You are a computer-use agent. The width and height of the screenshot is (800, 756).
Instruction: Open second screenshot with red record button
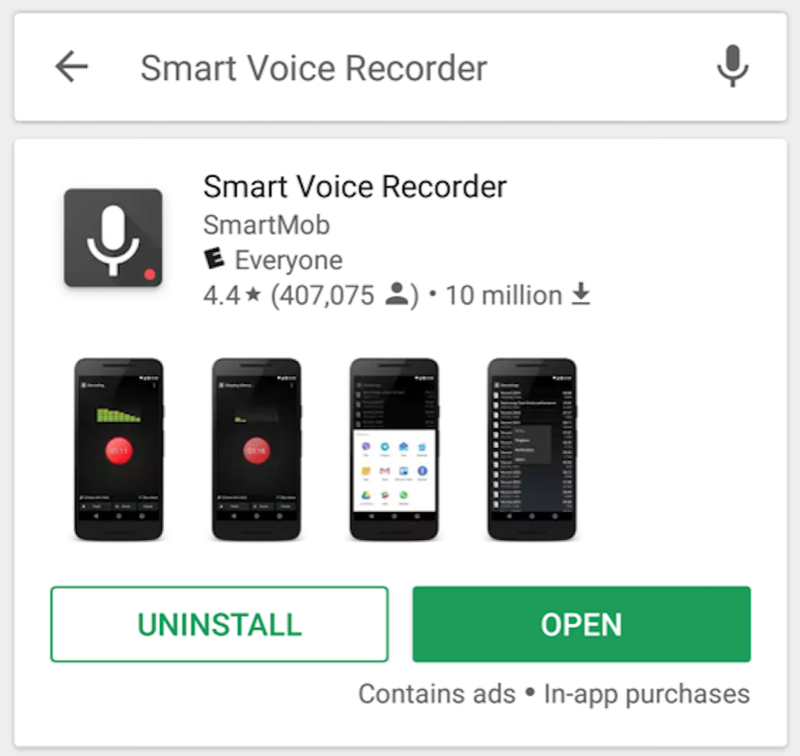tap(256, 449)
